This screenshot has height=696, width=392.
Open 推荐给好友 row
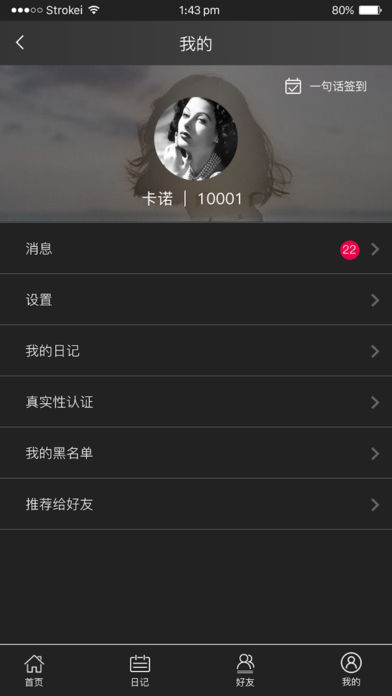click(x=196, y=504)
